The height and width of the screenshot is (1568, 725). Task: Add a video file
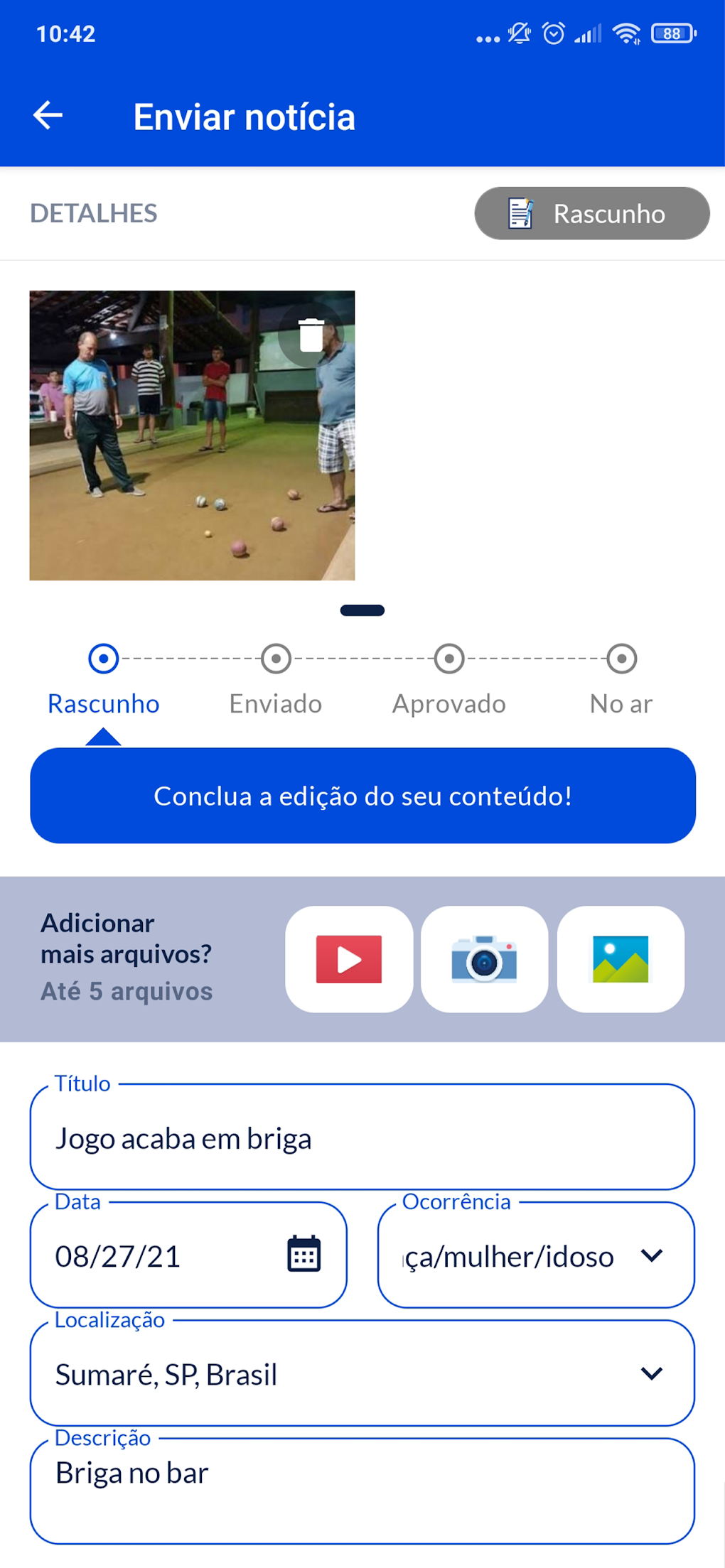point(348,959)
